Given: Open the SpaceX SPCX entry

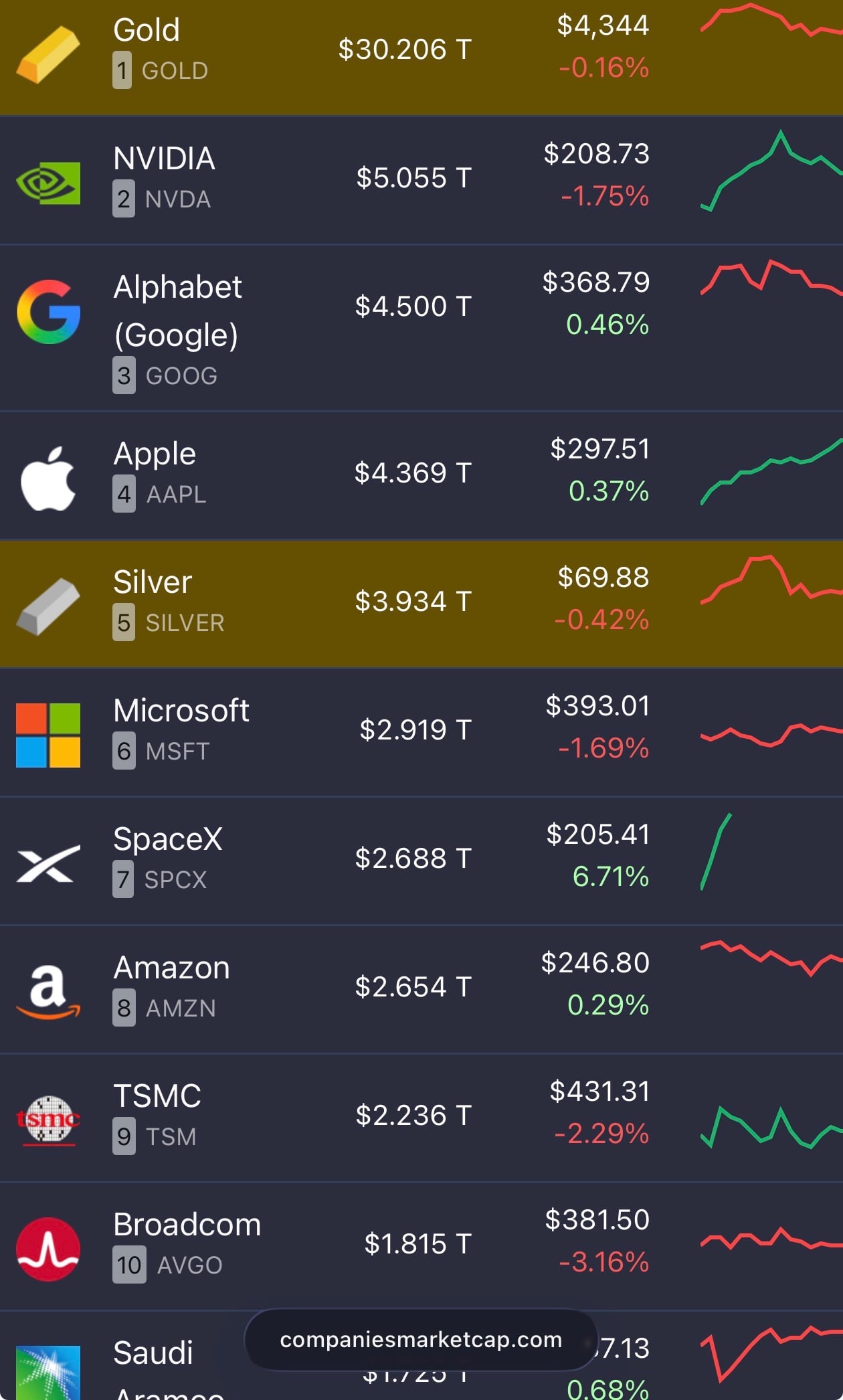Looking at the screenshot, I should [x=421, y=861].
